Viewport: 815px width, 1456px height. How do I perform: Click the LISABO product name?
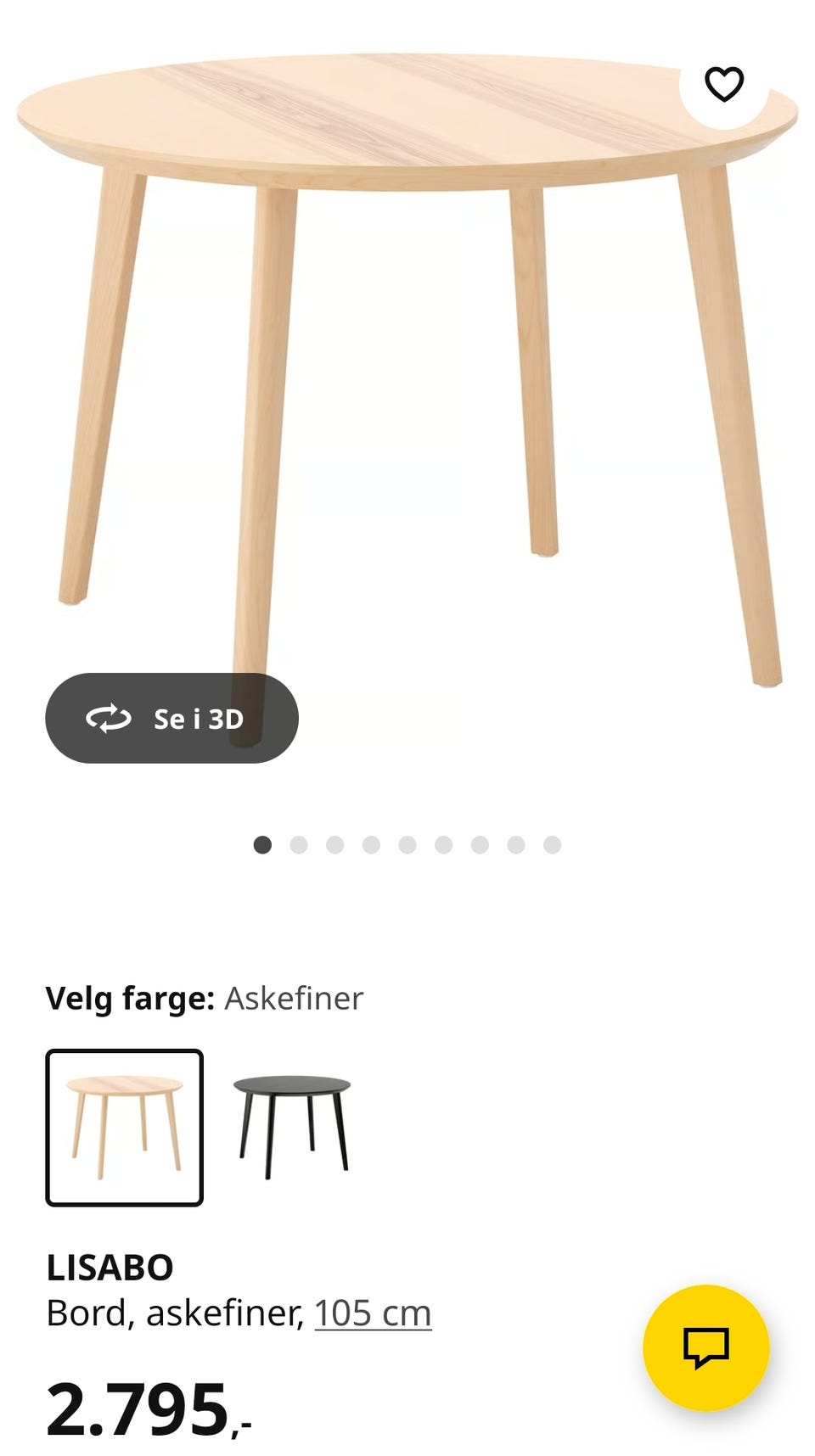point(110,1268)
